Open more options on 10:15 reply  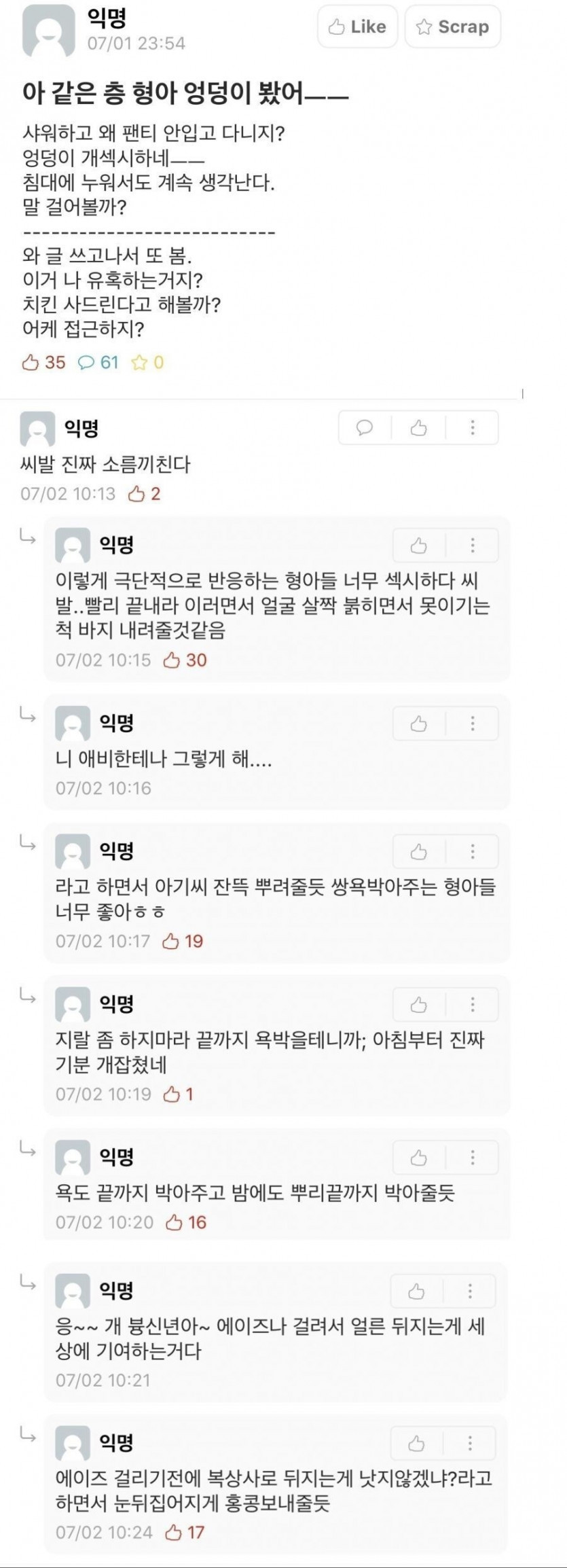473,545
